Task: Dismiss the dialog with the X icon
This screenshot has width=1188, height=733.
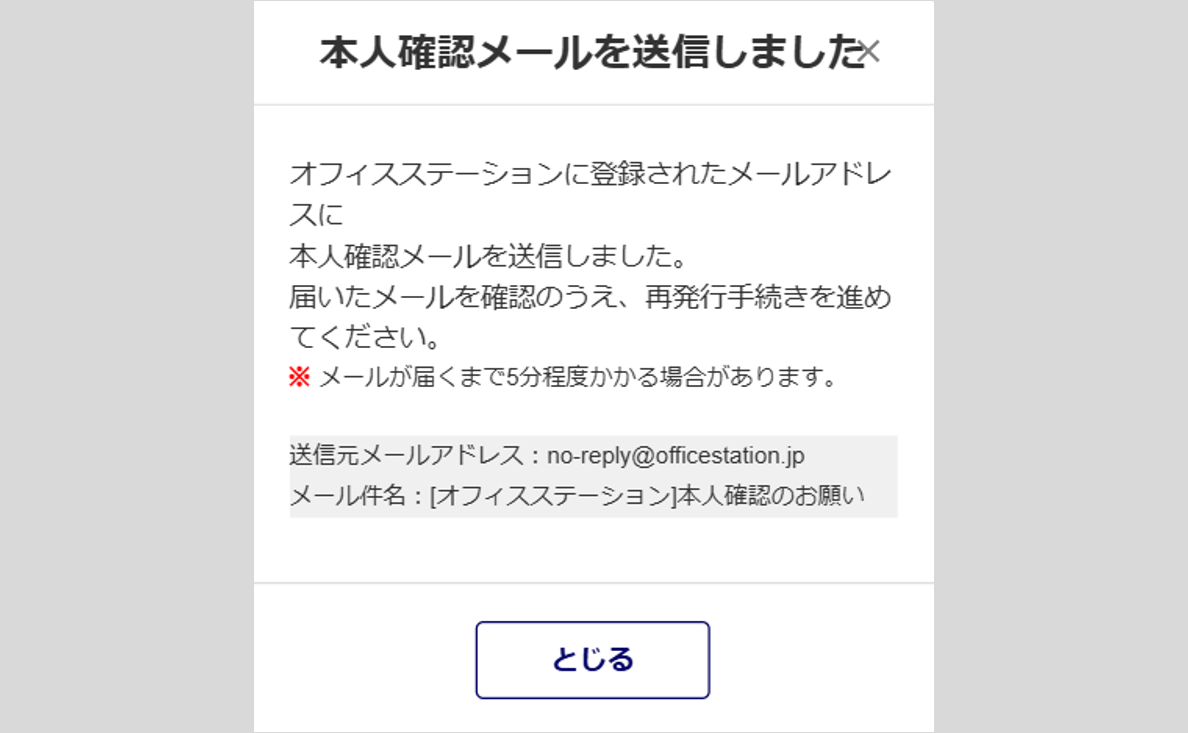Action: click(x=869, y=52)
